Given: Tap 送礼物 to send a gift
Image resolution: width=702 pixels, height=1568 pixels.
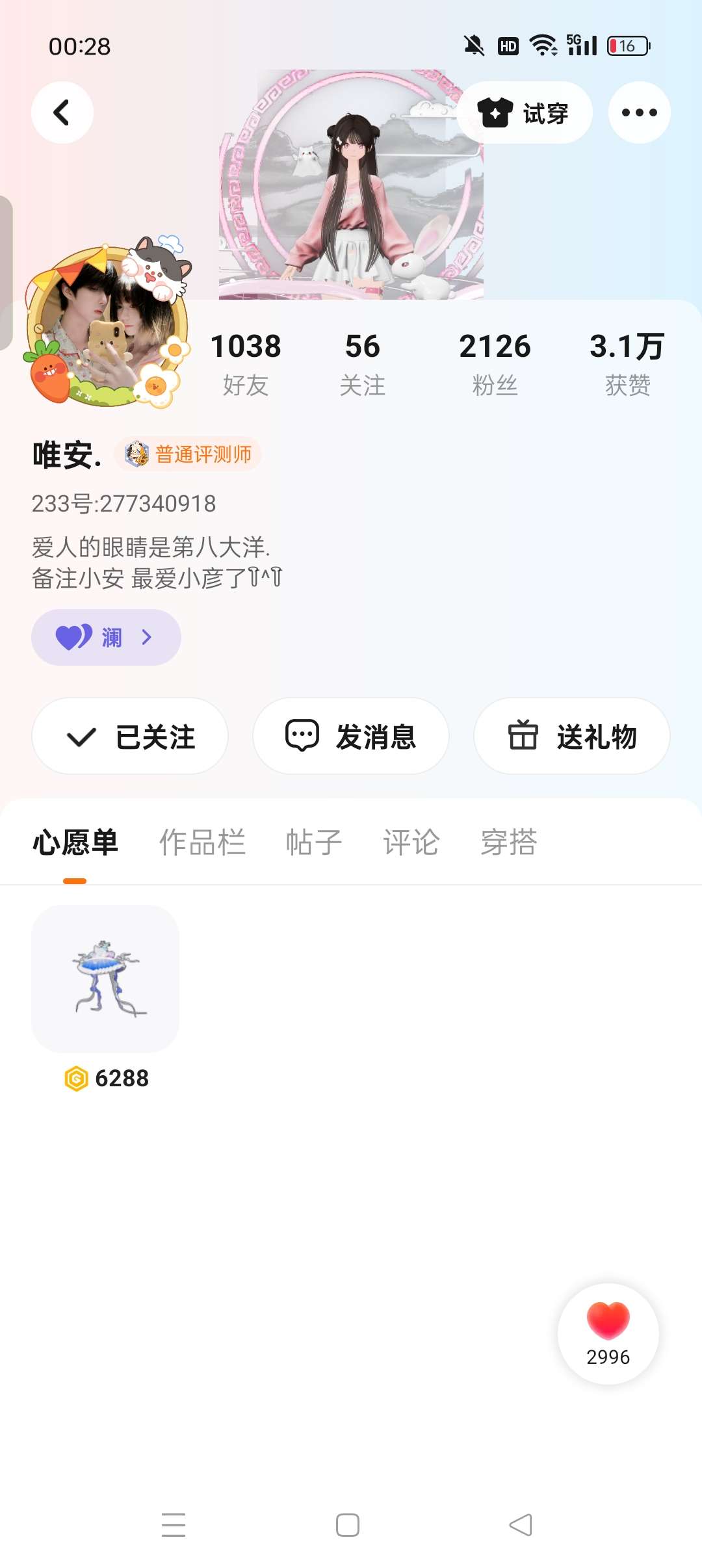Looking at the screenshot, I should pos(572,737).
